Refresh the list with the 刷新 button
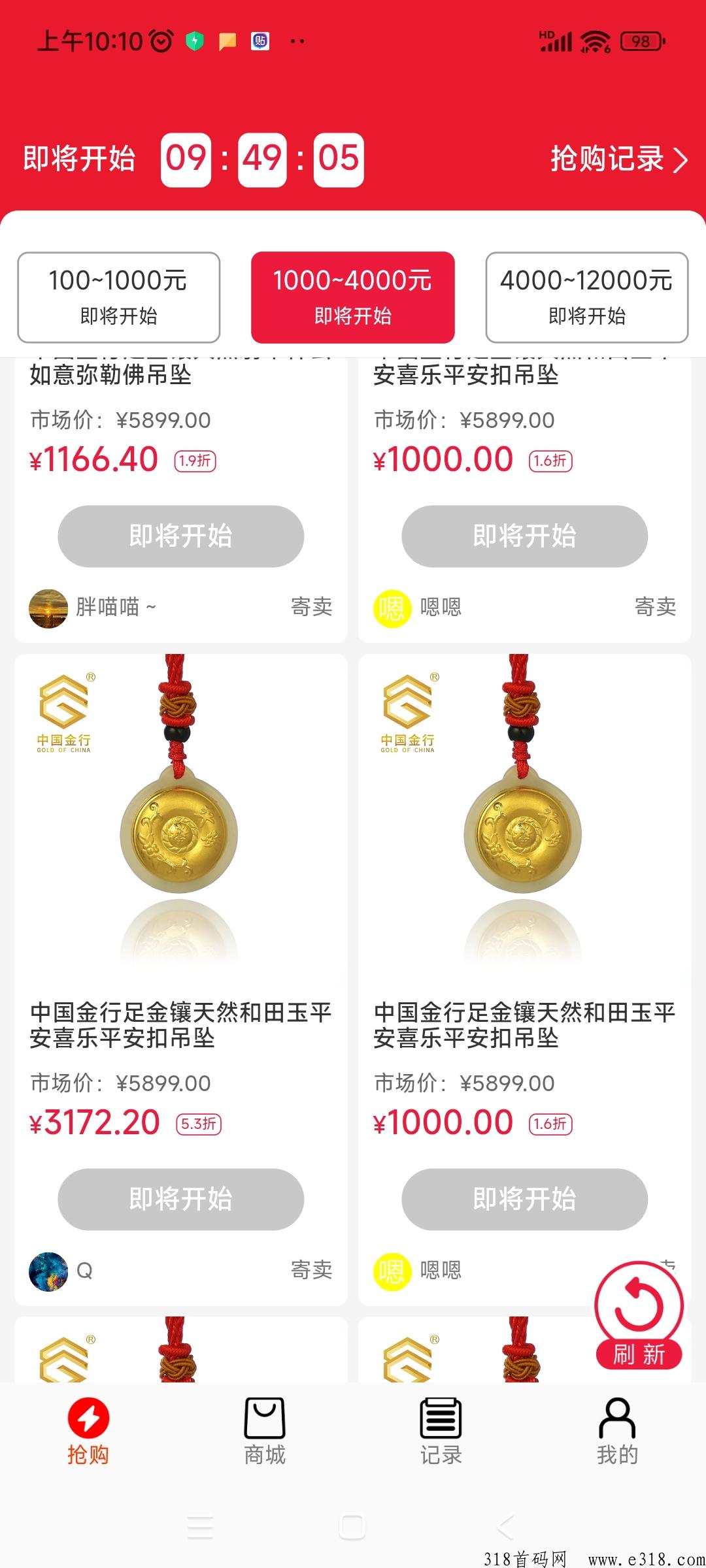This screenshot has height=1568, width=706. 639,1316
